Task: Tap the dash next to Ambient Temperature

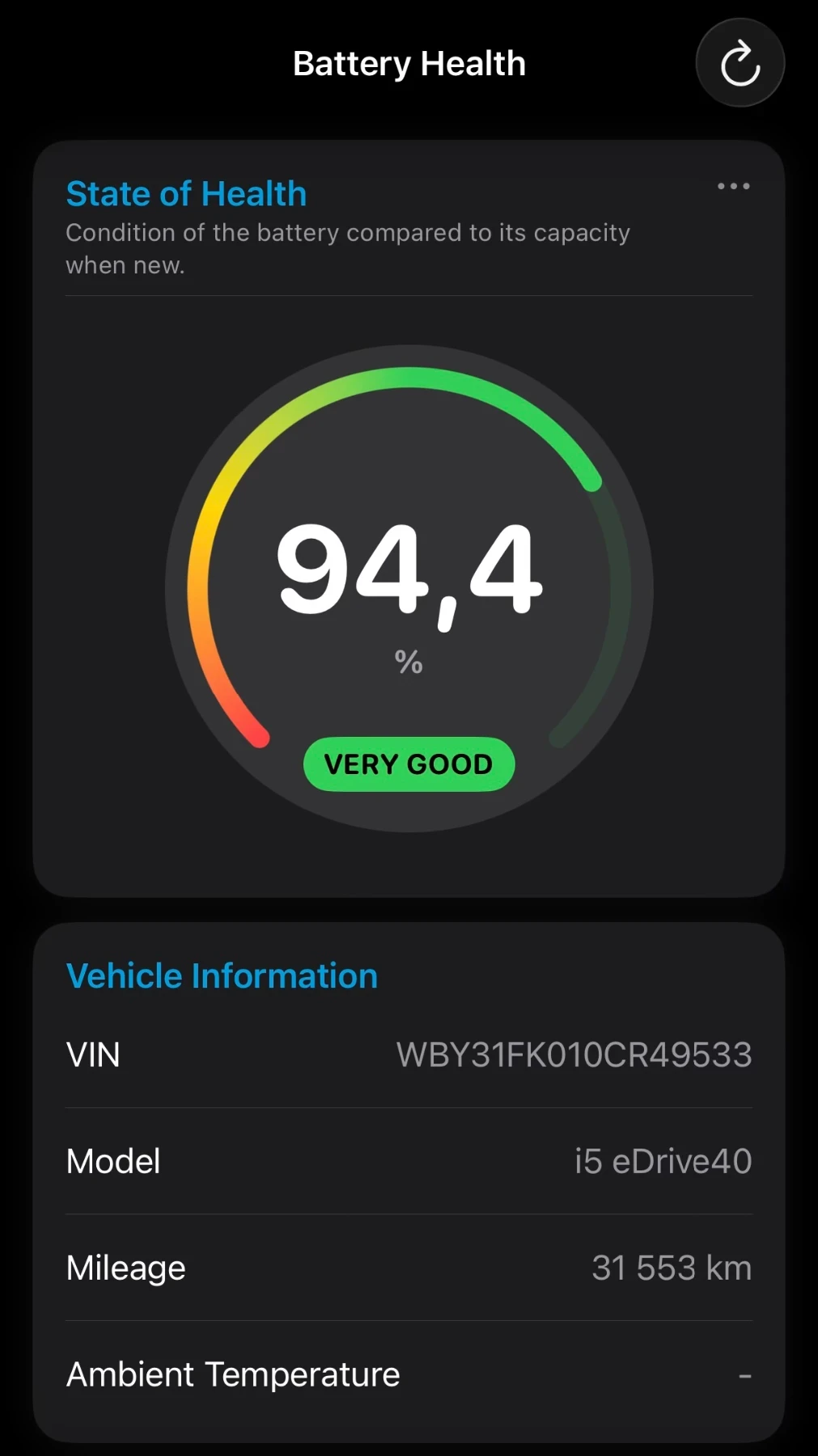Action: point(745,1373)
